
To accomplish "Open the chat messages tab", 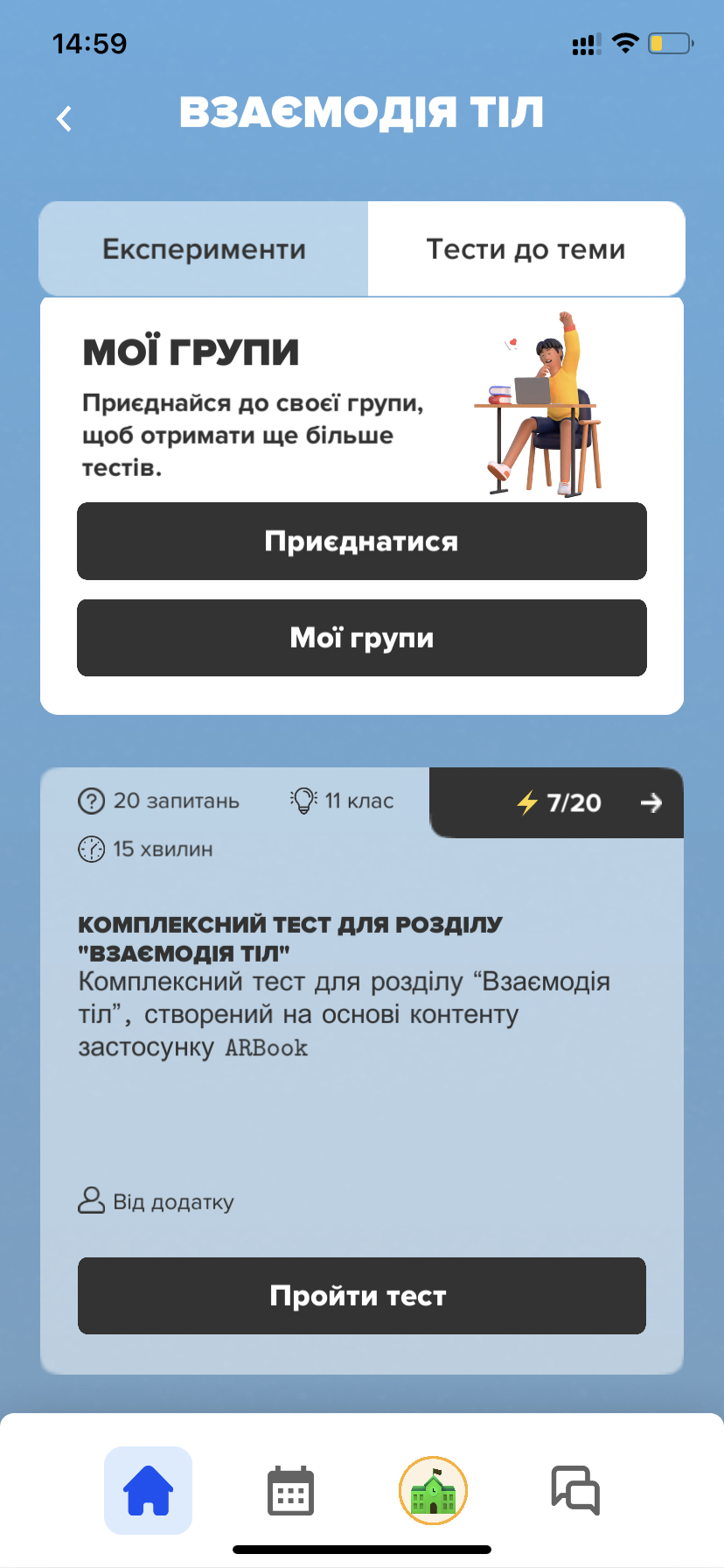I will click(574, 1490).
